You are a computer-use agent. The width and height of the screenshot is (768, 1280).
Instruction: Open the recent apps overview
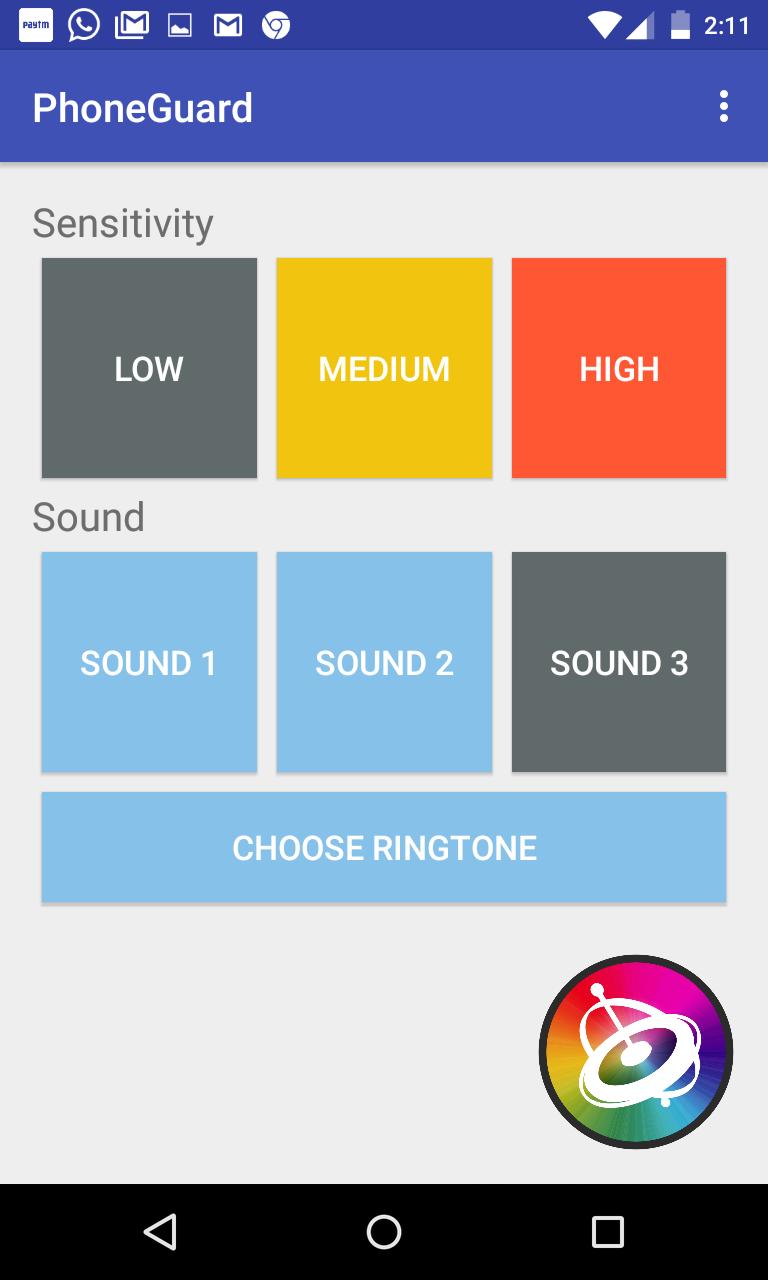coord(607,1232)
